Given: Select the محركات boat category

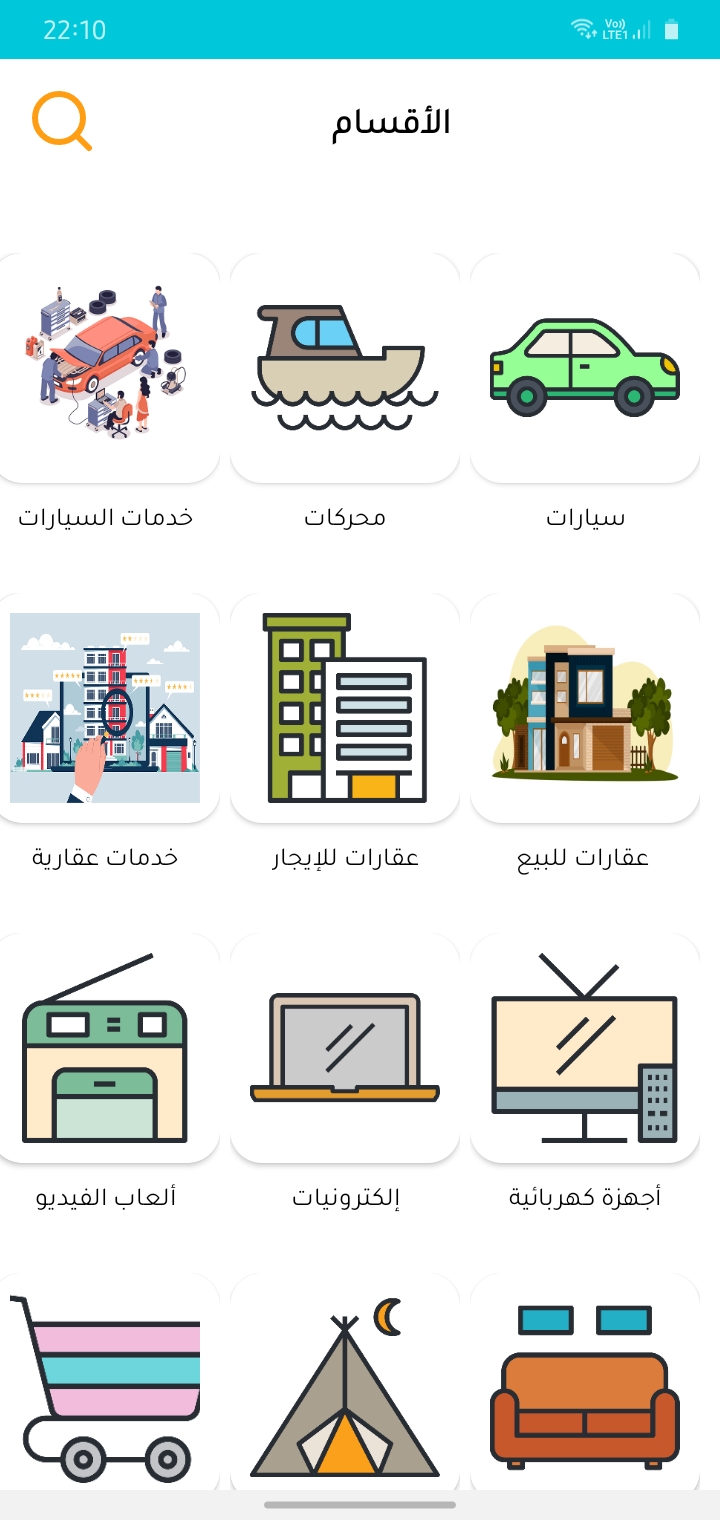Looking at the screenshot, I should pyautogui.click(x=345, y=368).
